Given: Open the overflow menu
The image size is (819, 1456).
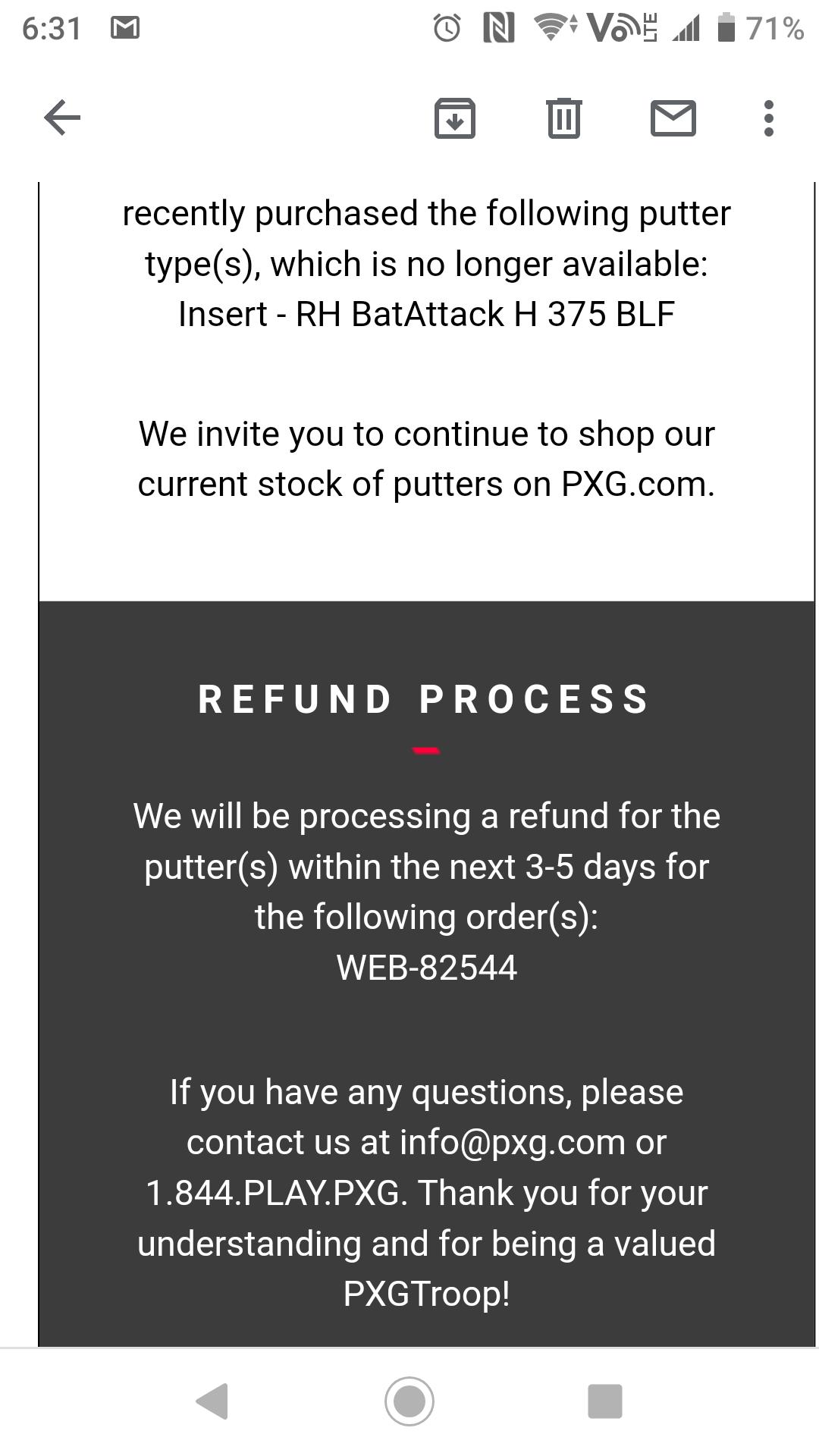Looking at the screenshot, I should [768, 118].
